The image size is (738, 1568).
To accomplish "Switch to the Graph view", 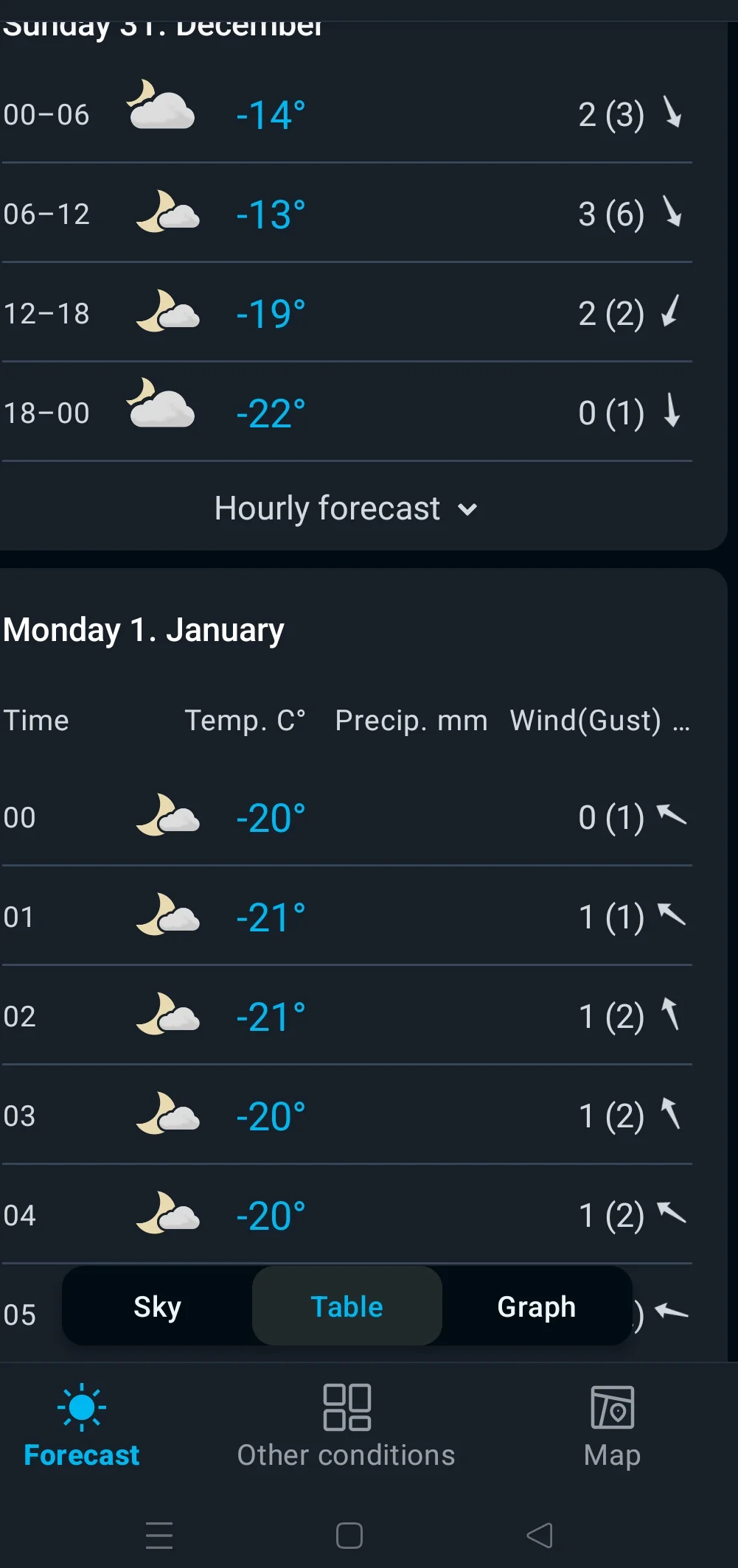I will [x=537, y=1306].
